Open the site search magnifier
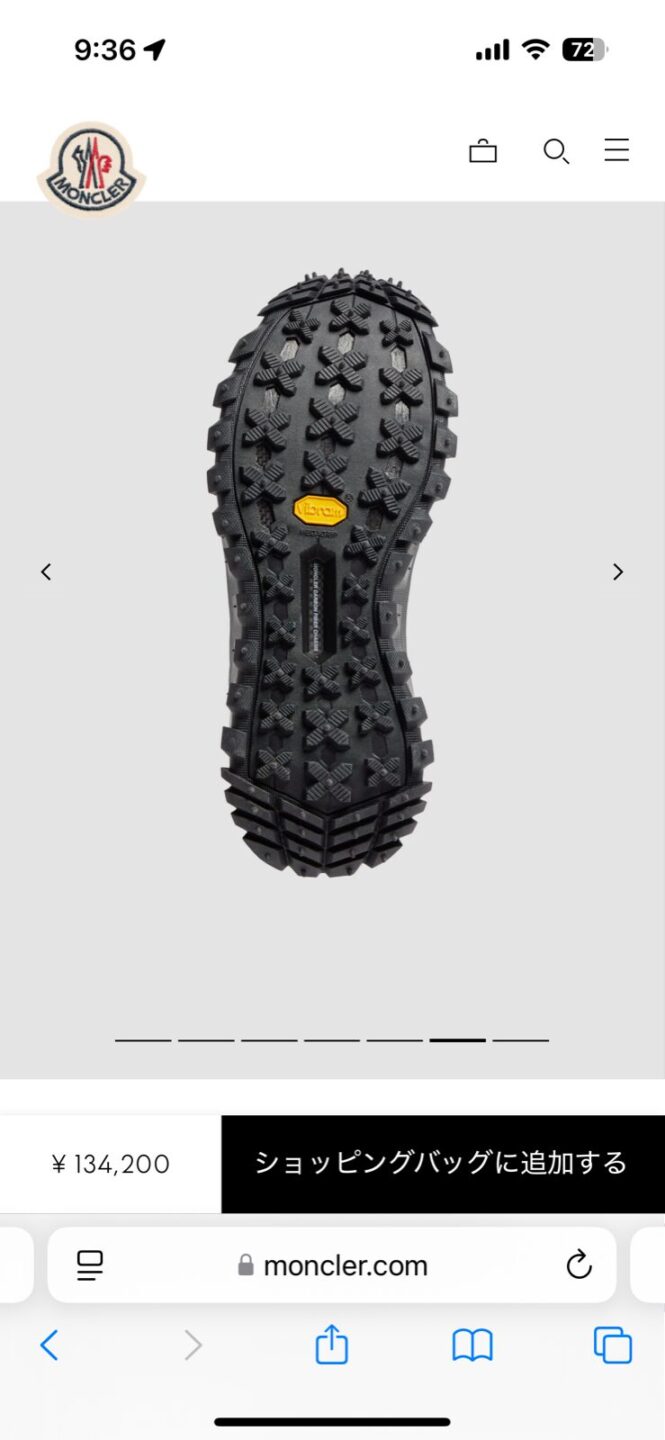665x1440 pixels. (x=556, y=151)
